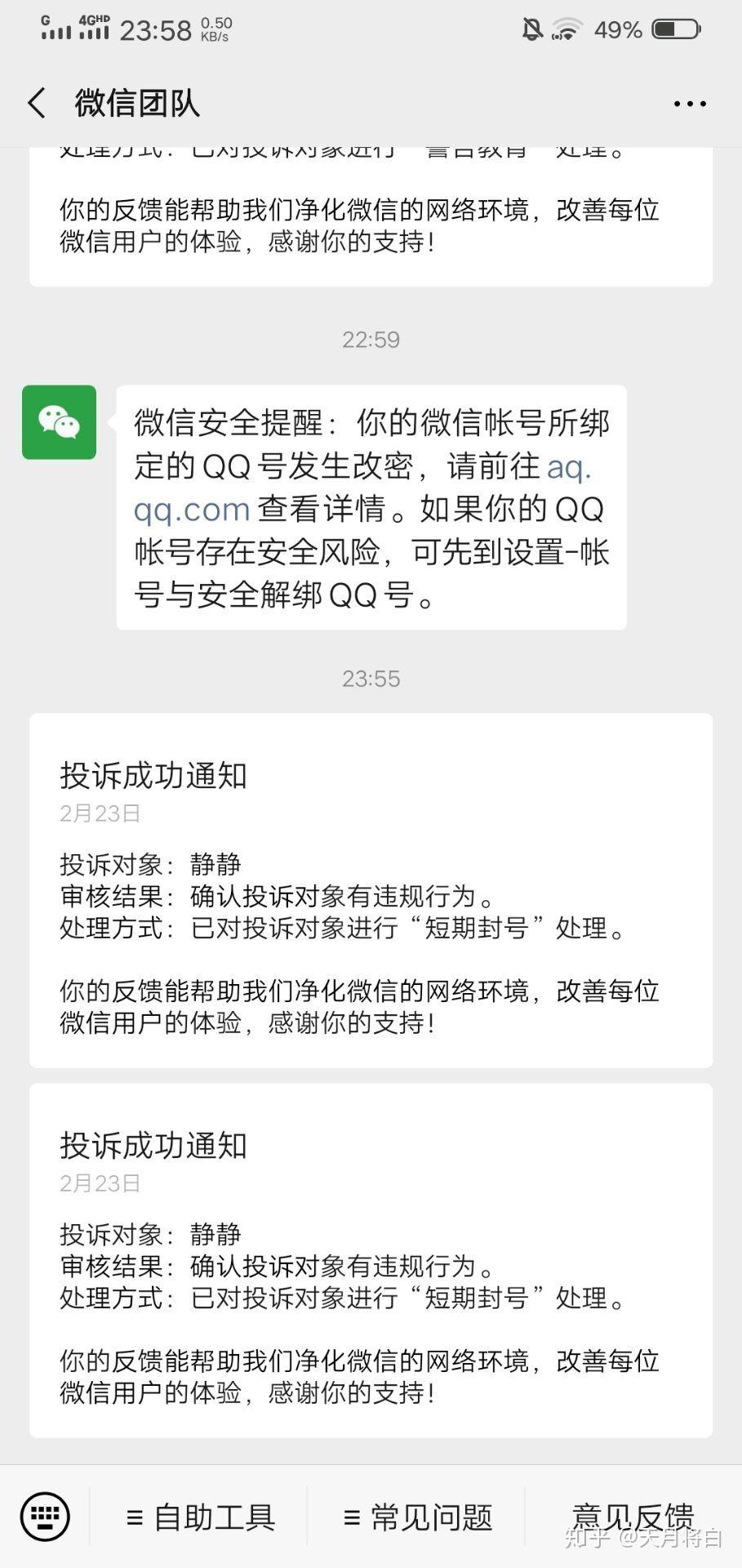742x1568 pixels.
Task: Tap the 微信团队 green avatar
Action: pos(59,422)
